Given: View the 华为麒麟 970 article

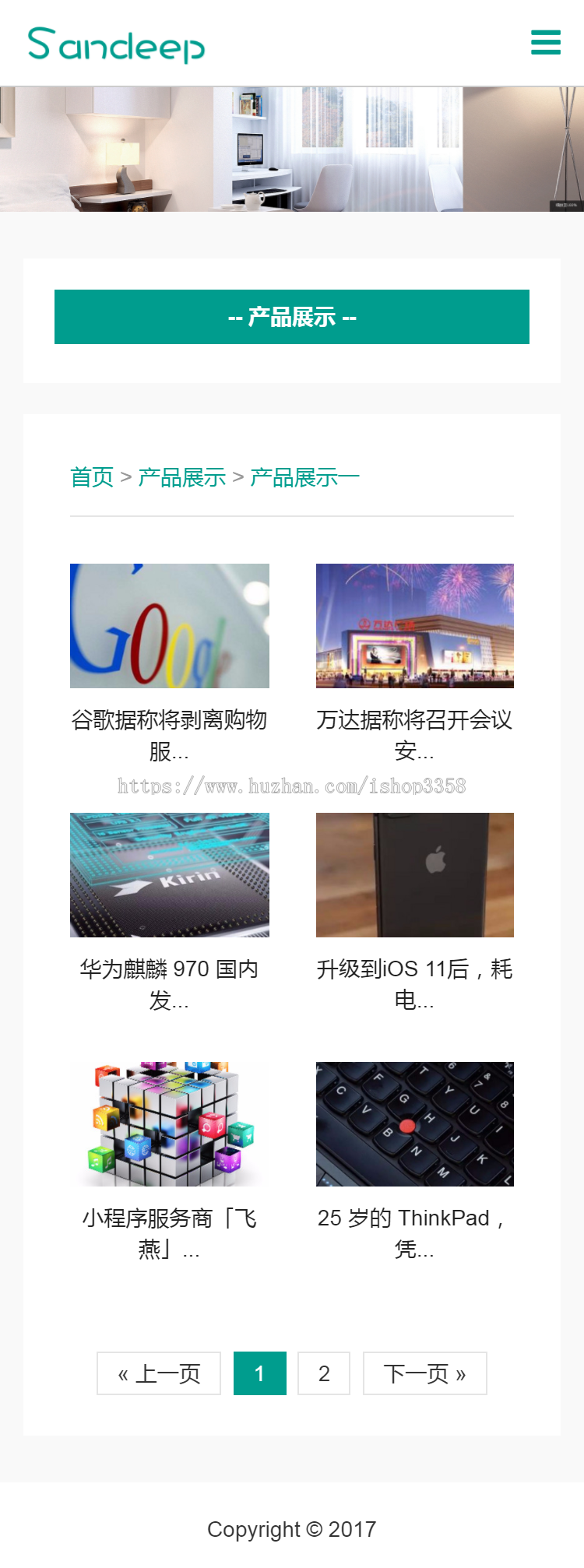Looking at the screenshot, I should click(169, 983).
